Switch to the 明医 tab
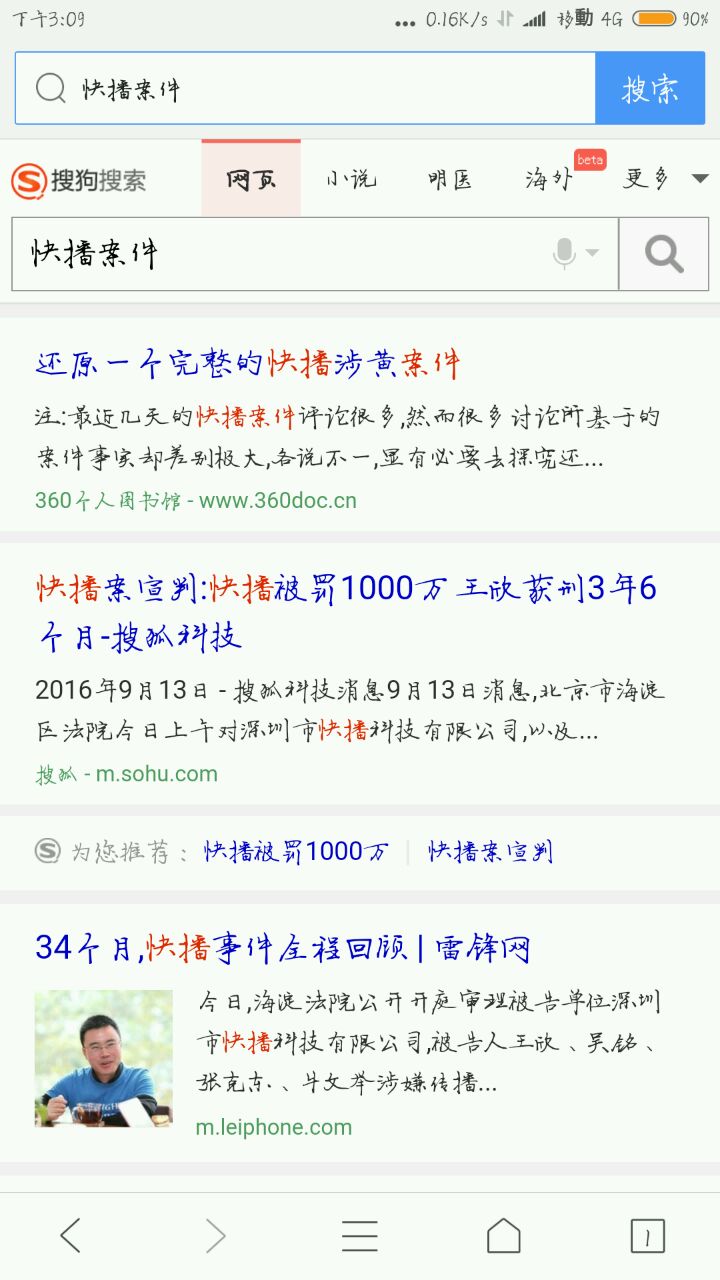This screenshot has width=720, height=1280. [x=449, y=180]
